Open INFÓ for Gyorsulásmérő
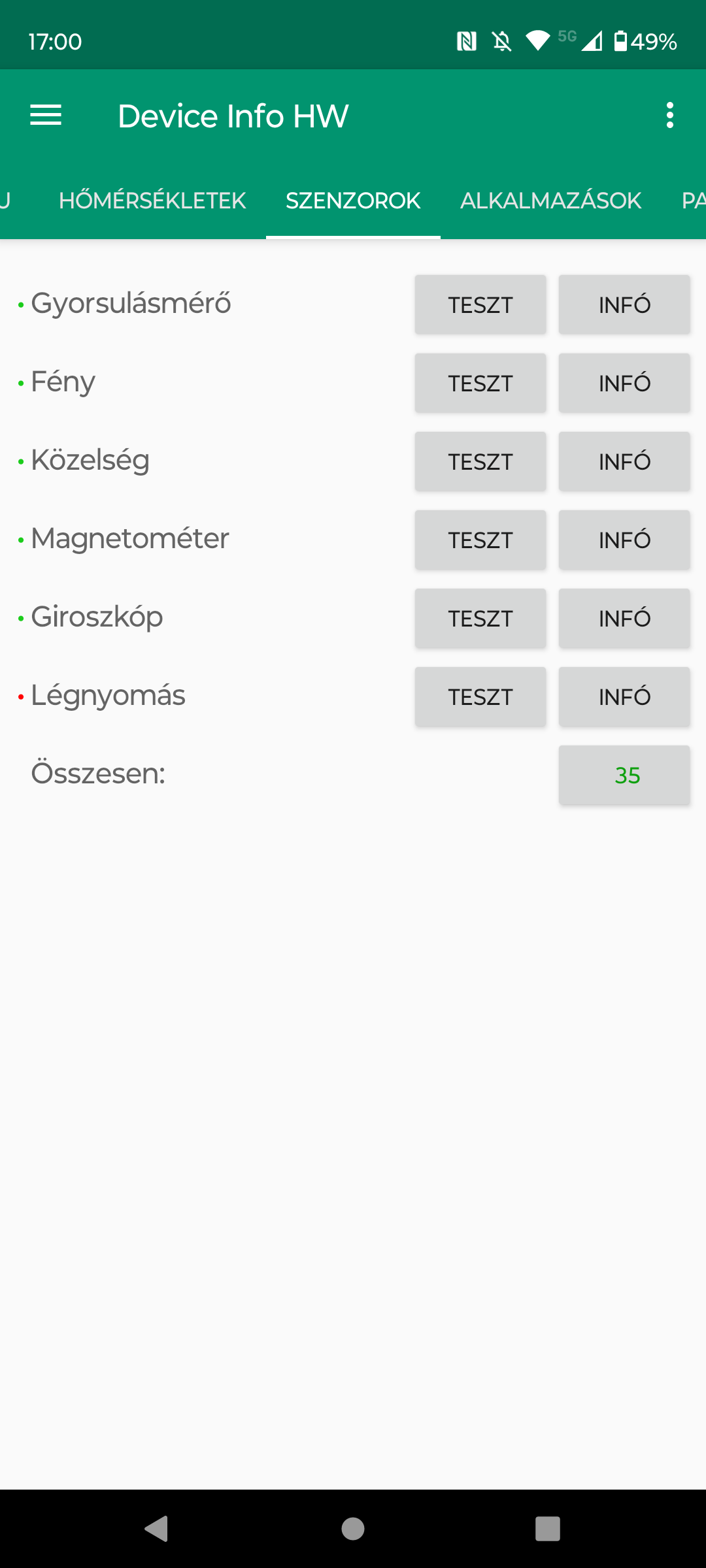Screen dimensions: 706x1568 click(x=624, y=305)
